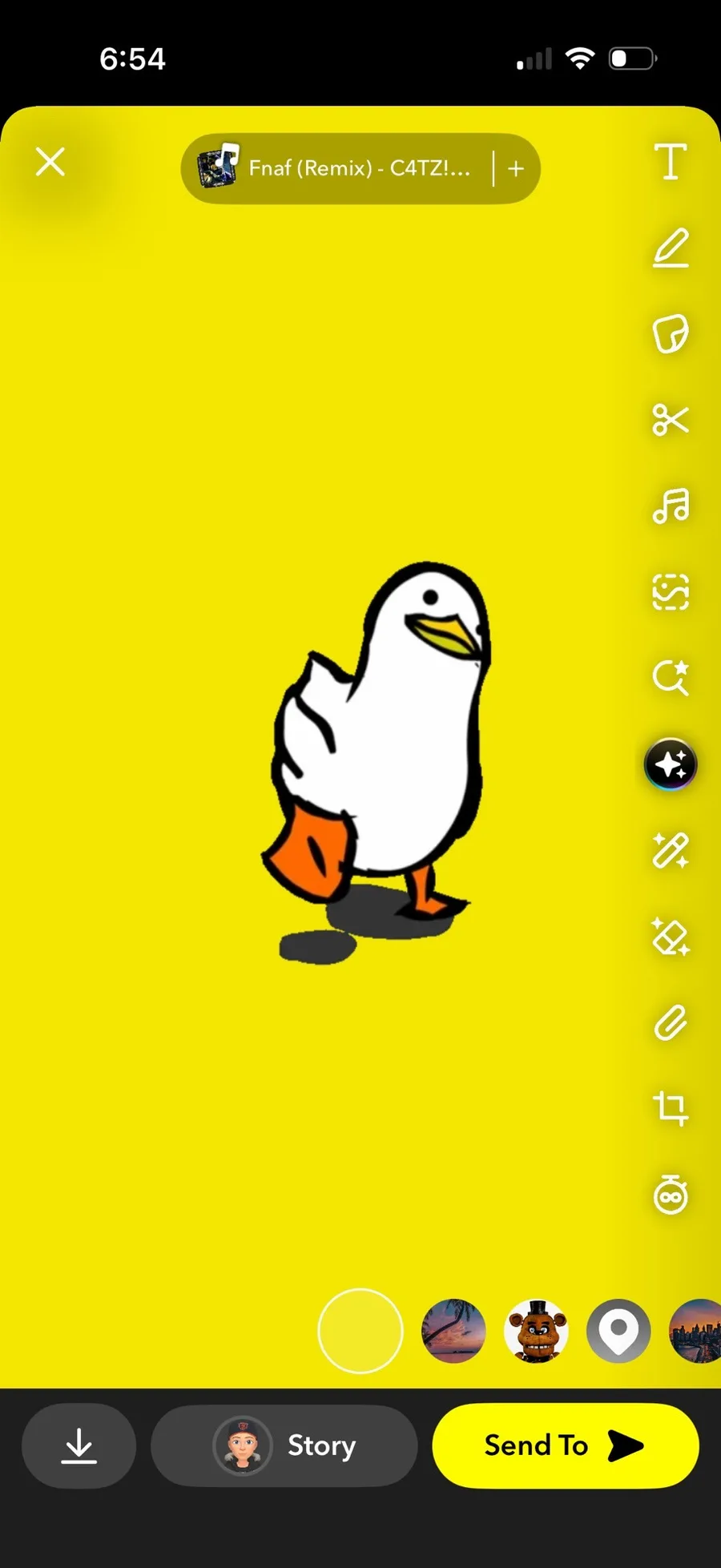Set the snap timer loop option

[x=671, y=1195]
